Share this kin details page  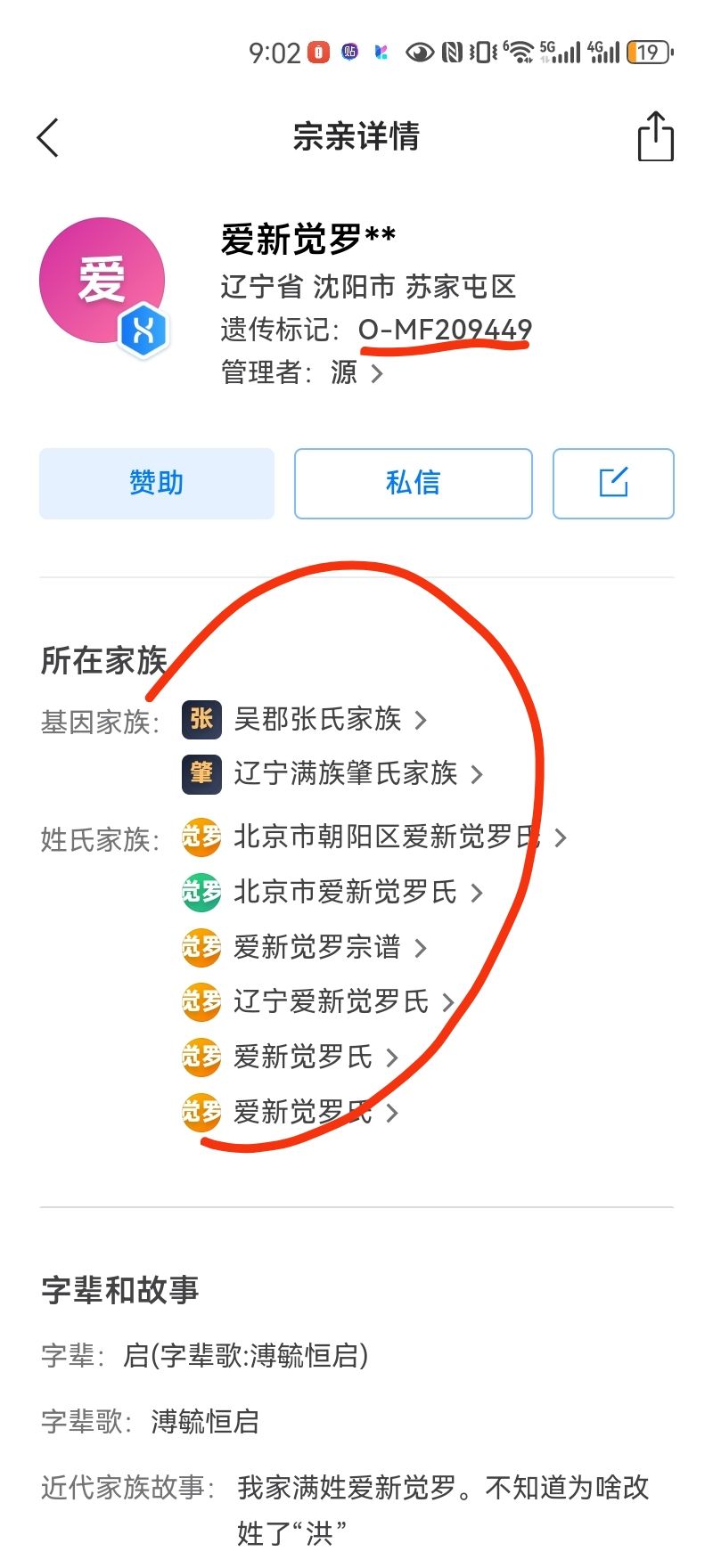655,137
